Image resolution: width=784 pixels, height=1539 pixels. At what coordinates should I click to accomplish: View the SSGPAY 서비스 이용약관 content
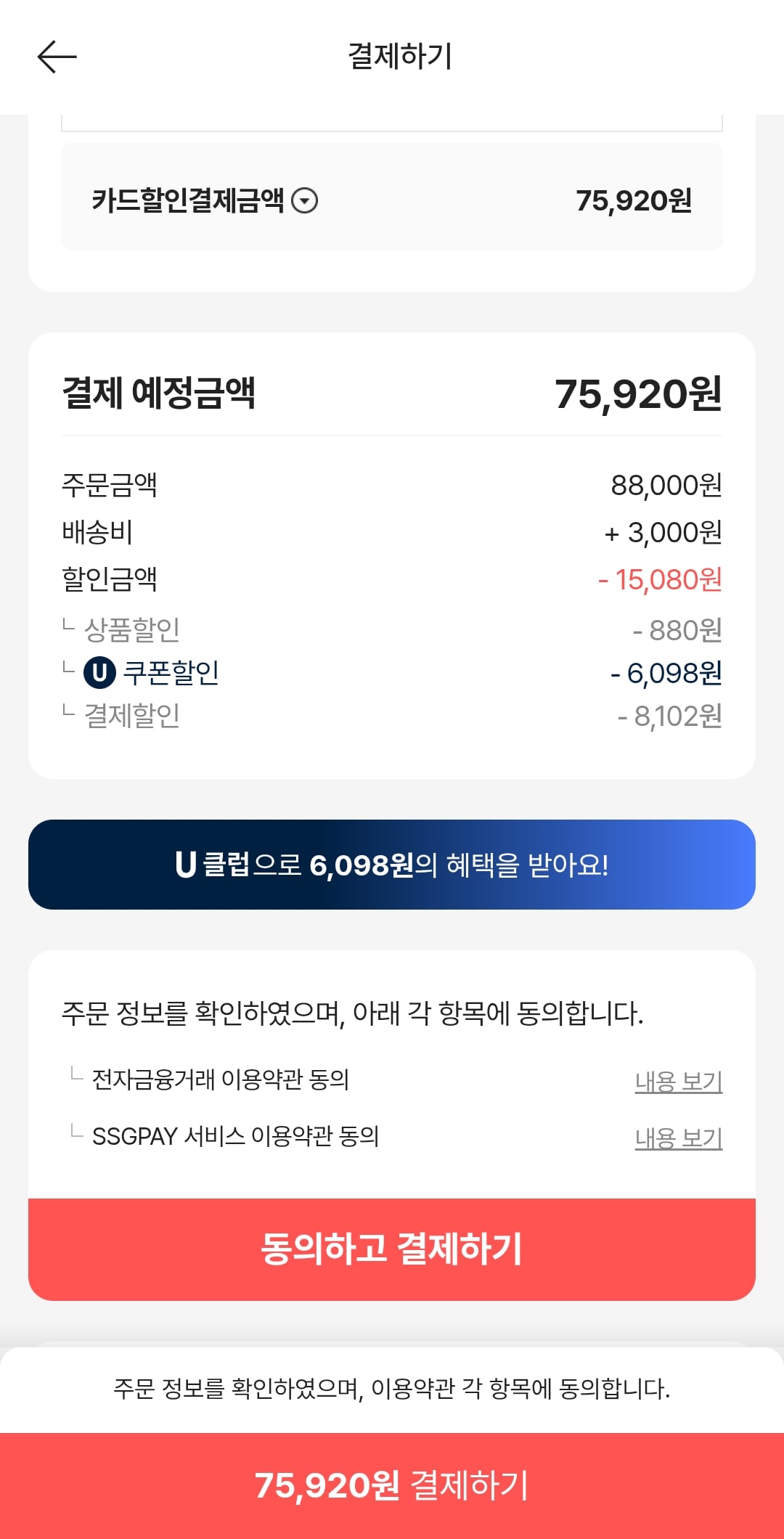coord(679,1138)
